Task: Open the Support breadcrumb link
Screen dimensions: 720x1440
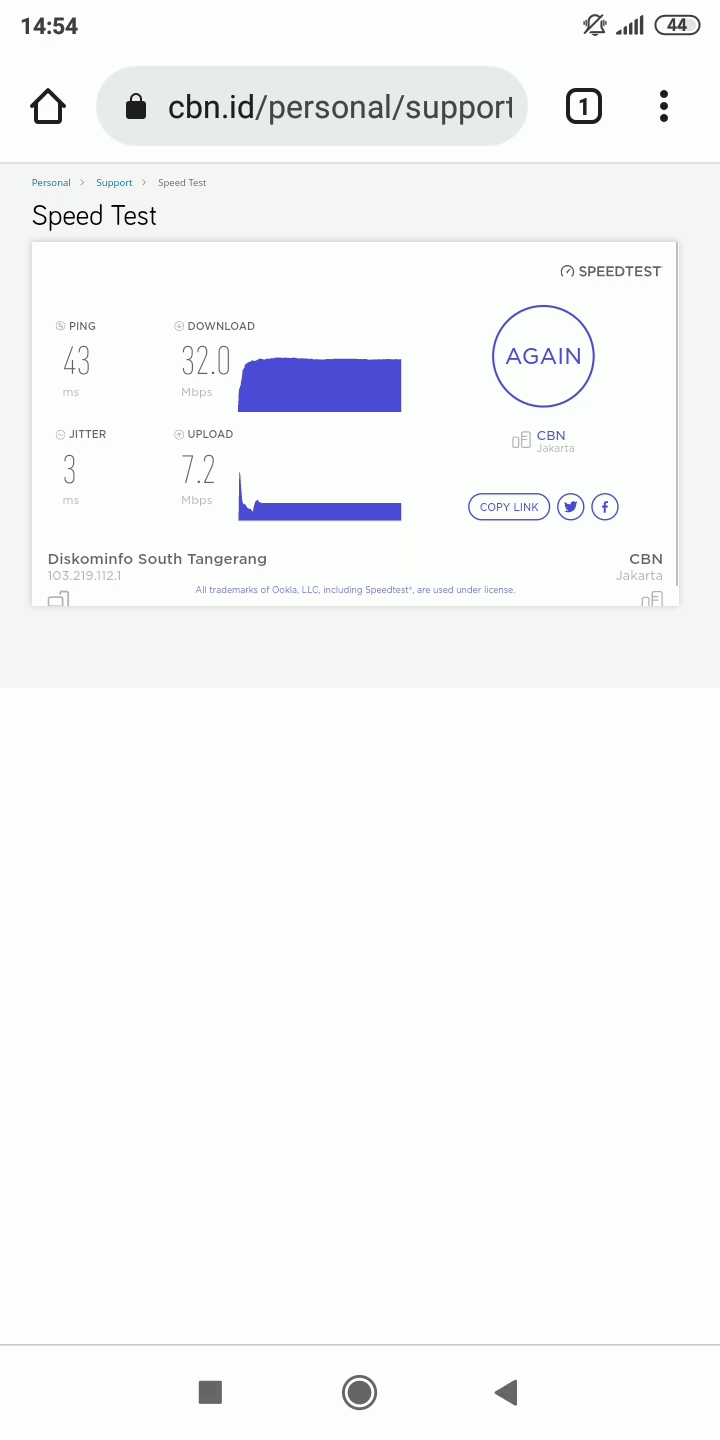Action: click(114, 183)
